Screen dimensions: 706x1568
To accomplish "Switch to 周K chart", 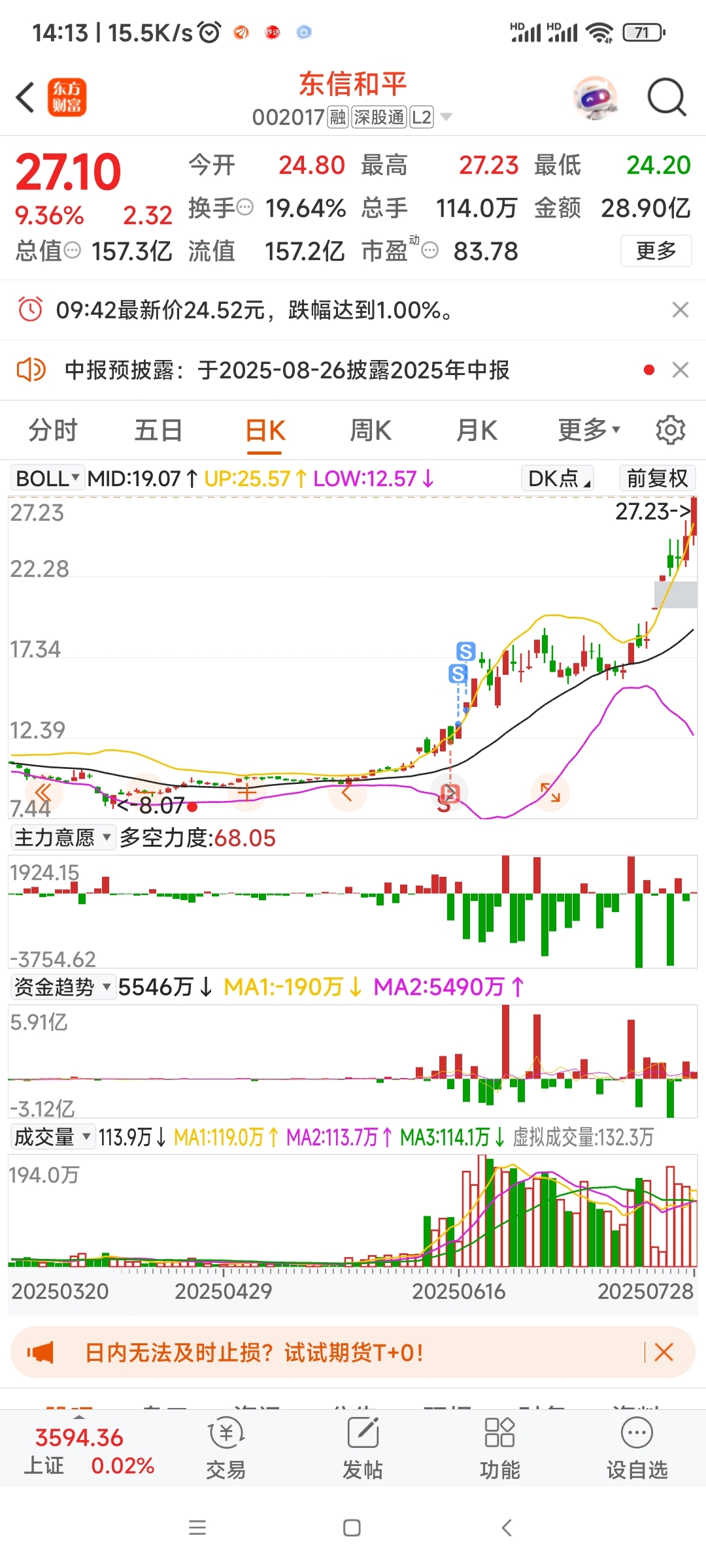I will pyautogui.click(x=370, y=431).
